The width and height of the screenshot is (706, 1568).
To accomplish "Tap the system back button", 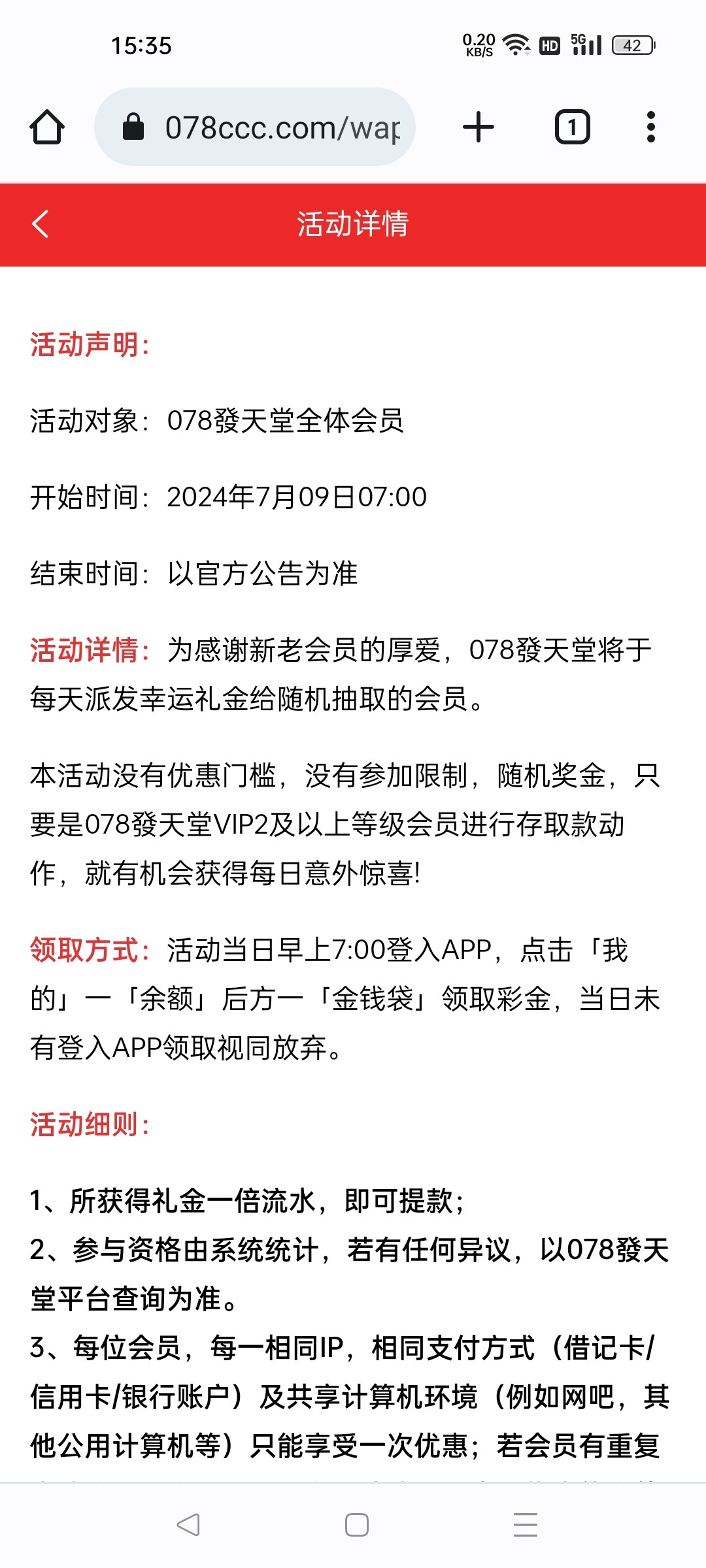I will [188, 1525].
